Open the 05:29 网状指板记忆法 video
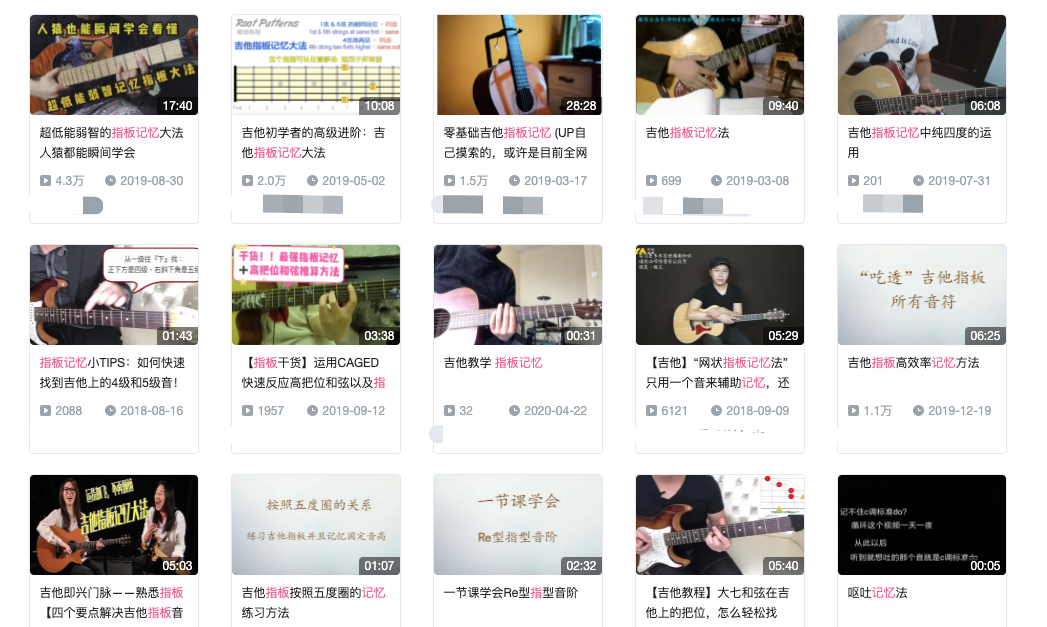This screenshot has height=627, width=1047. pyautogui.click(x=720, y=295)
